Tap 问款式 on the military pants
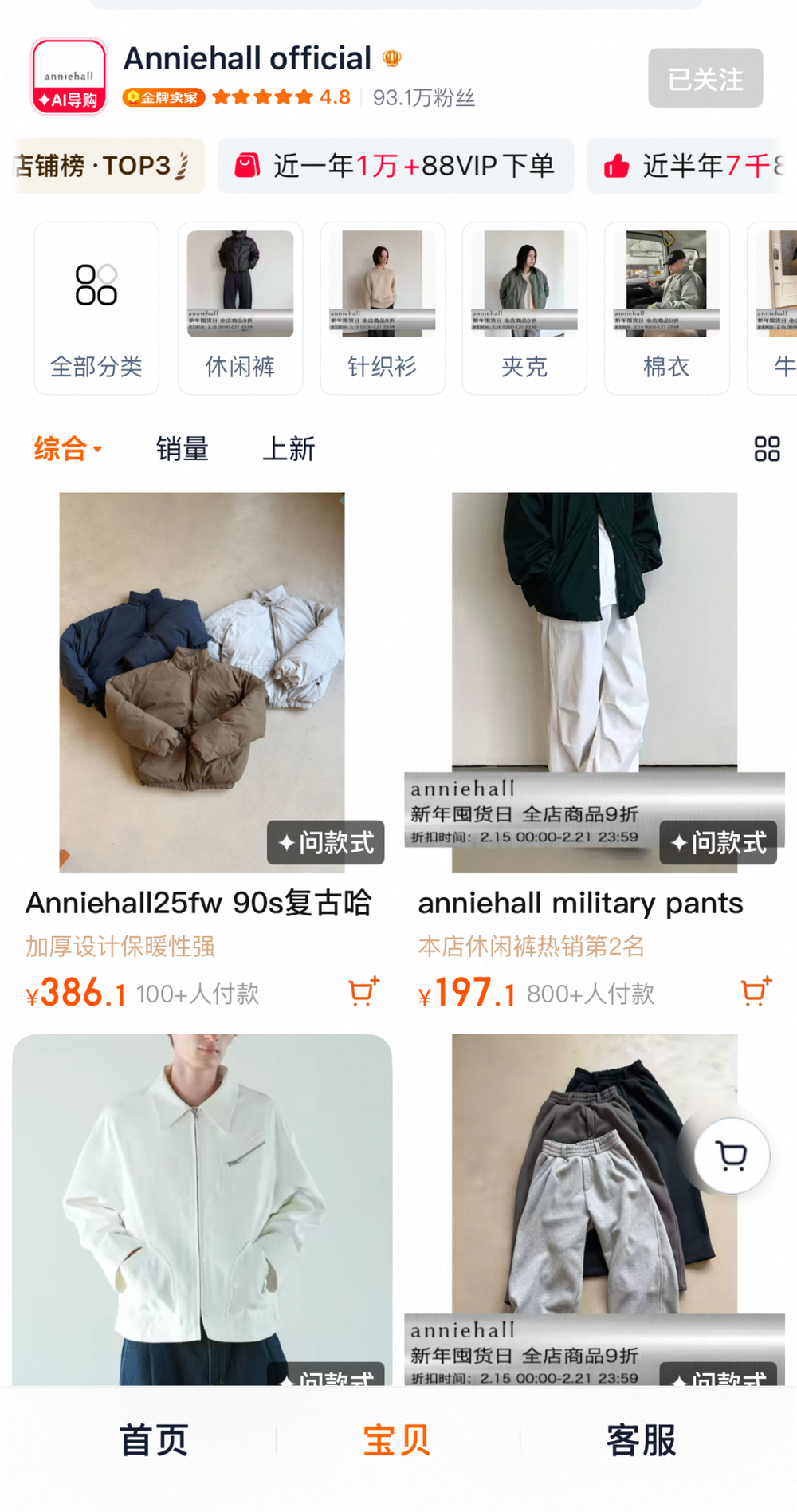Viewport: 797px width, 1512px height. coord(718,843)
